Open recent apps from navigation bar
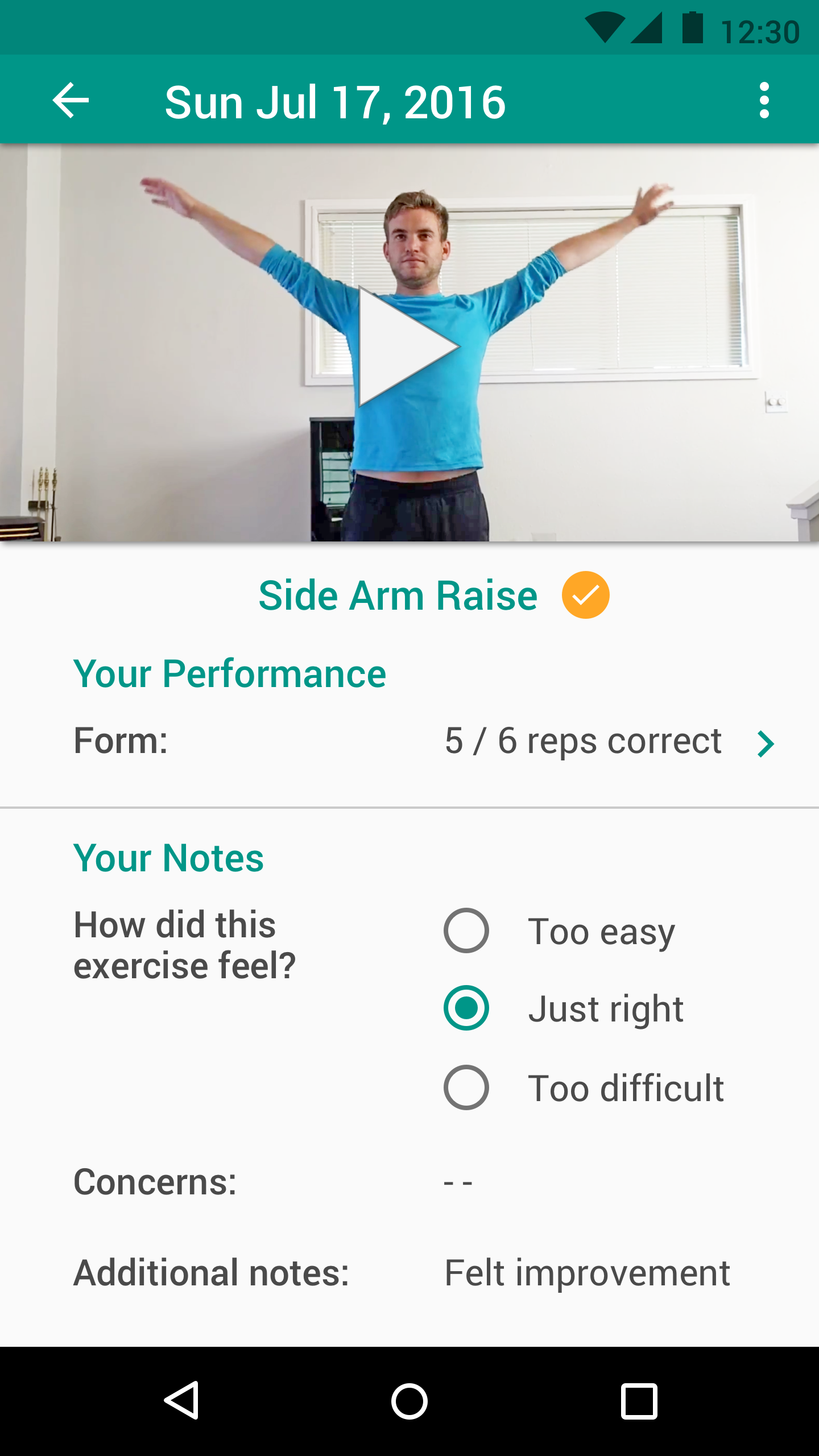The height and width of the screenshot is (1456, 819). pos(639,1401)
